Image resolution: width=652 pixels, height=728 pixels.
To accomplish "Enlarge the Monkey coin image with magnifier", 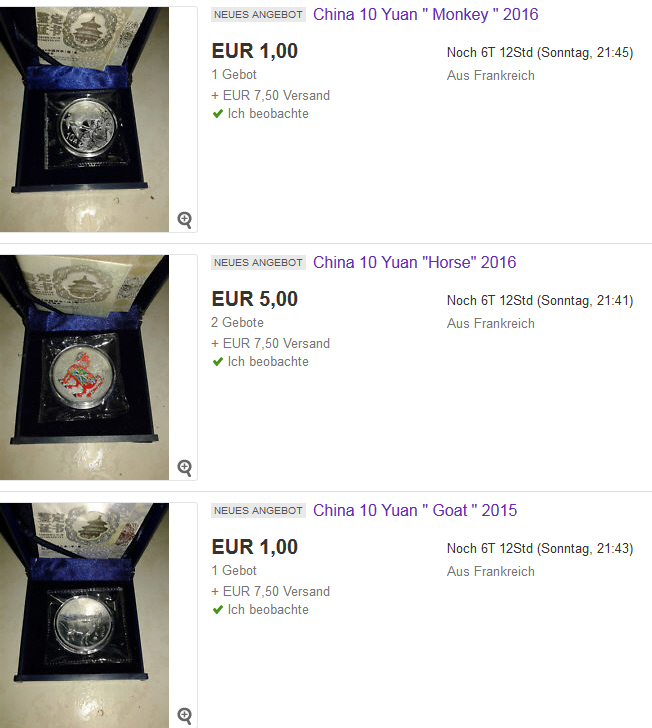I will (184, 219).
